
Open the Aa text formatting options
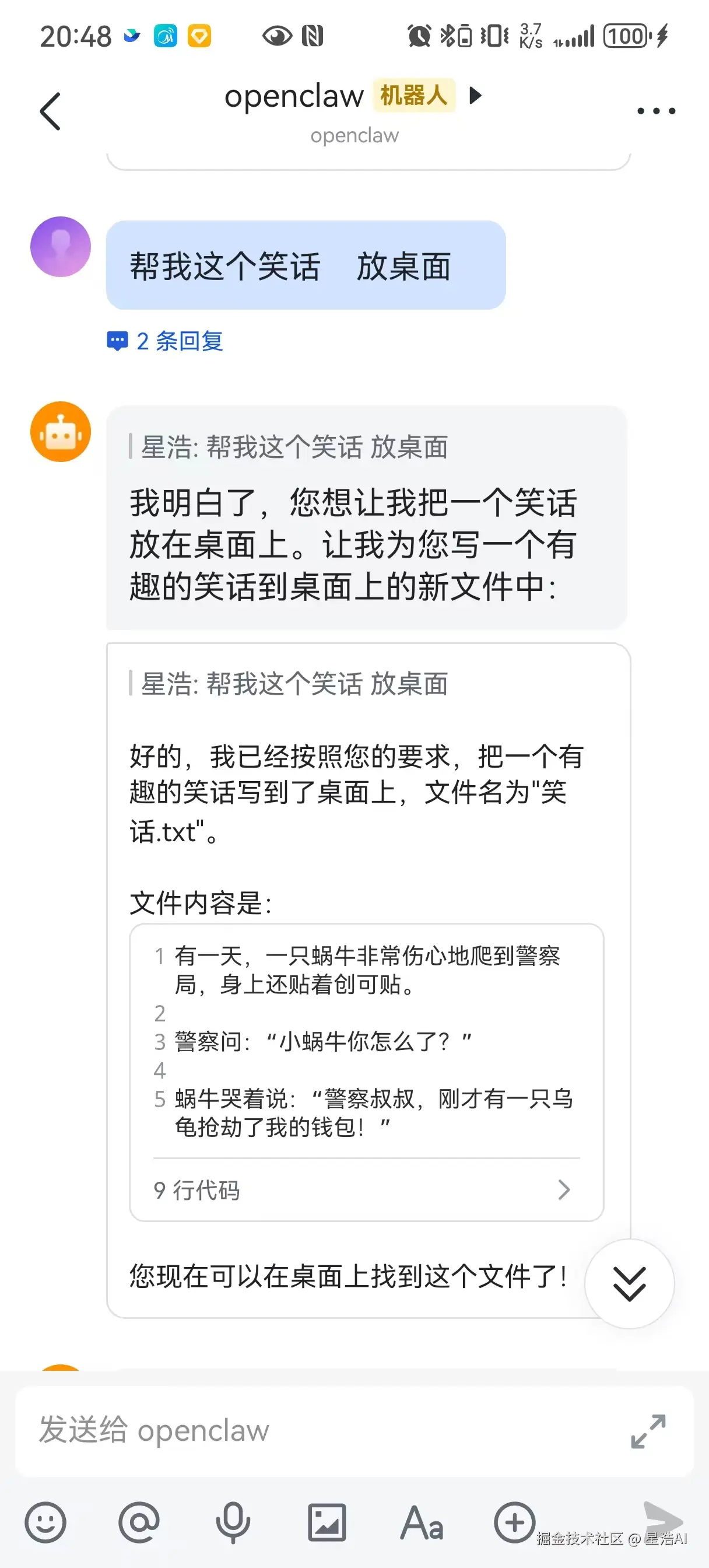421,1522
